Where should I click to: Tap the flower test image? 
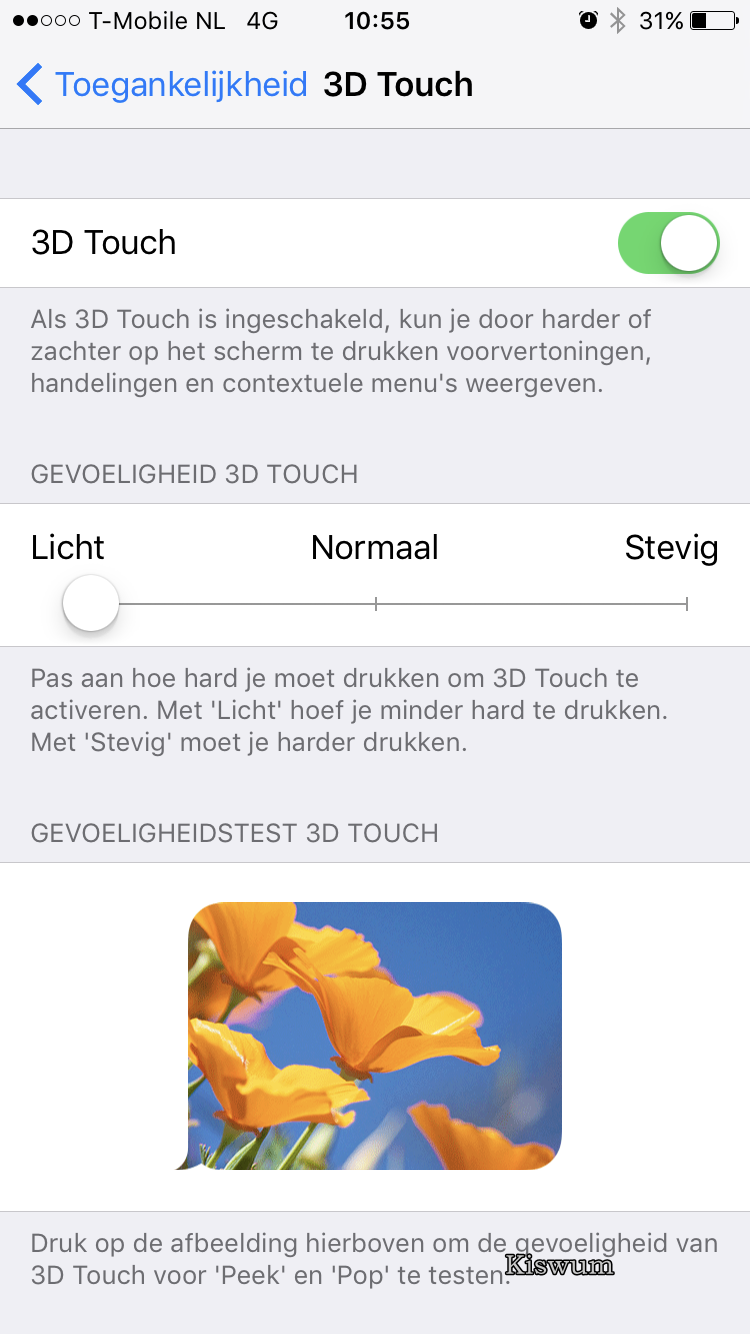coord(375,1036)
